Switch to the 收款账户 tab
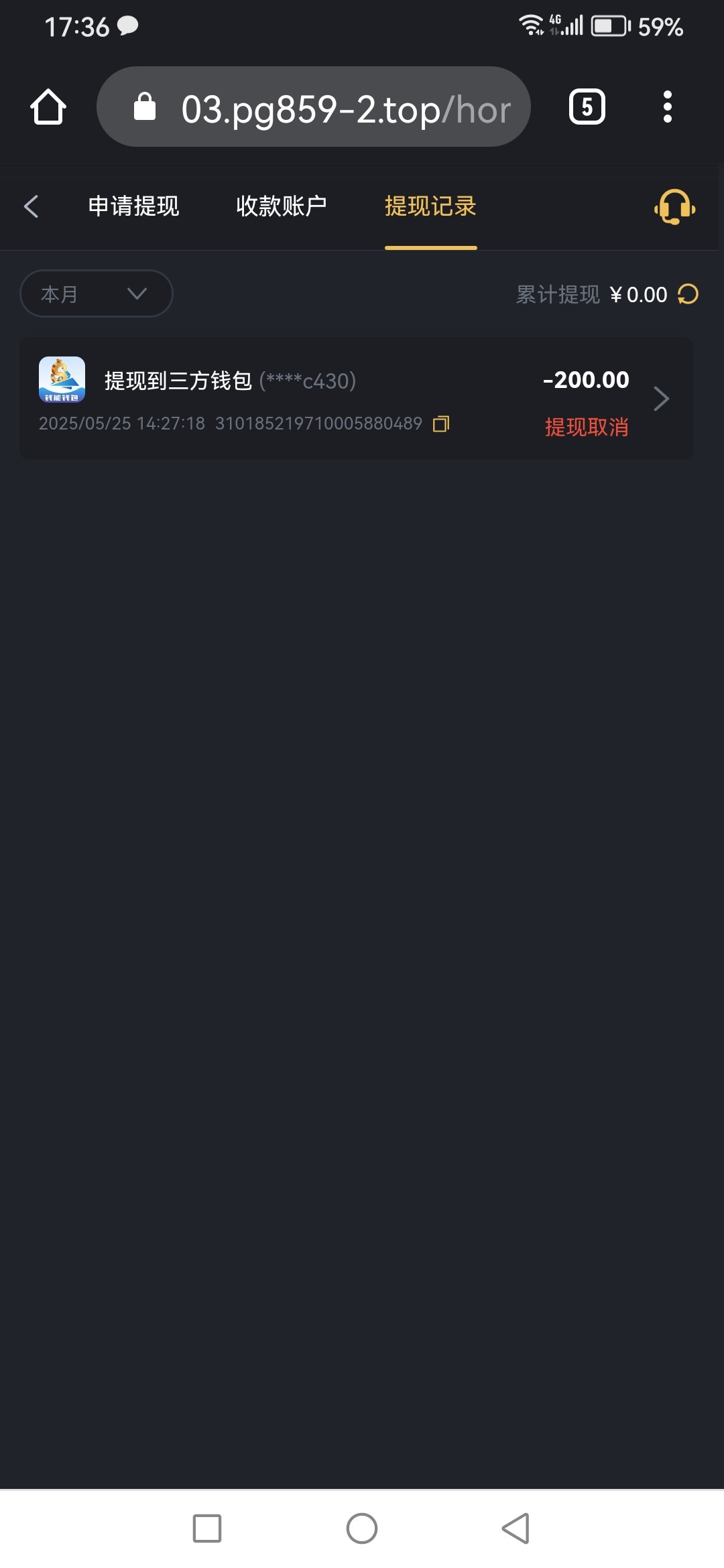The image size is (724, 1568). [282, 206]
